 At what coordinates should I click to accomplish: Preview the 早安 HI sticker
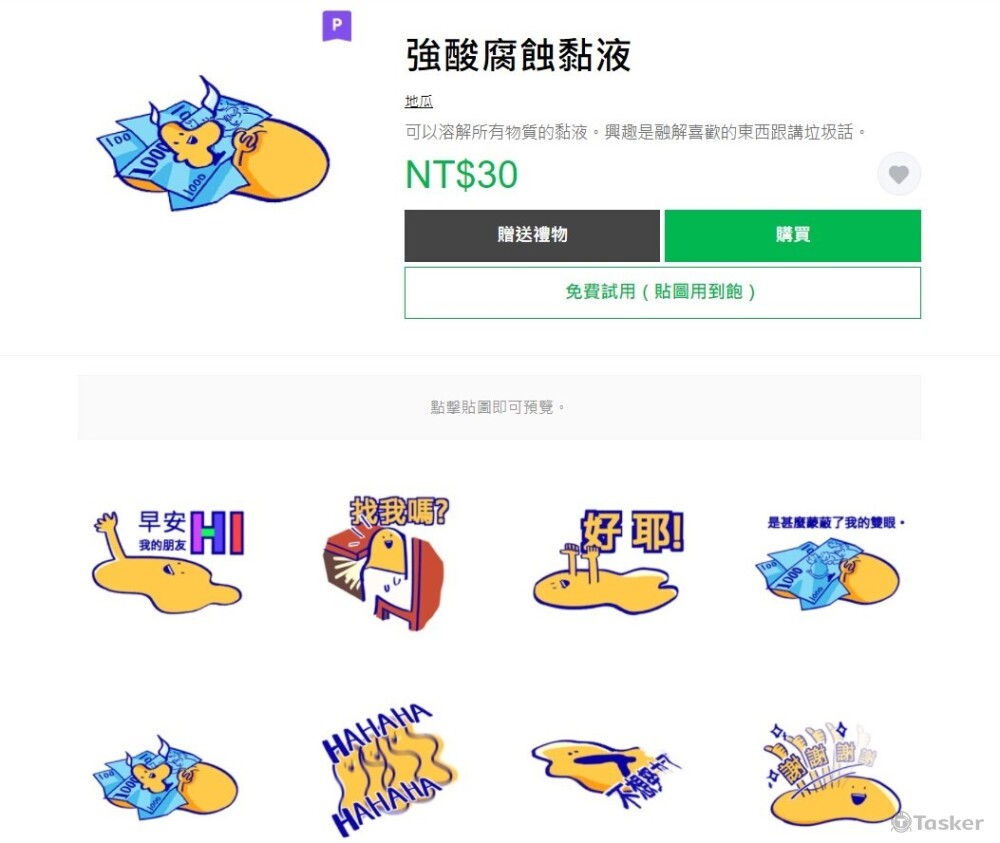(x=168, y=561)
